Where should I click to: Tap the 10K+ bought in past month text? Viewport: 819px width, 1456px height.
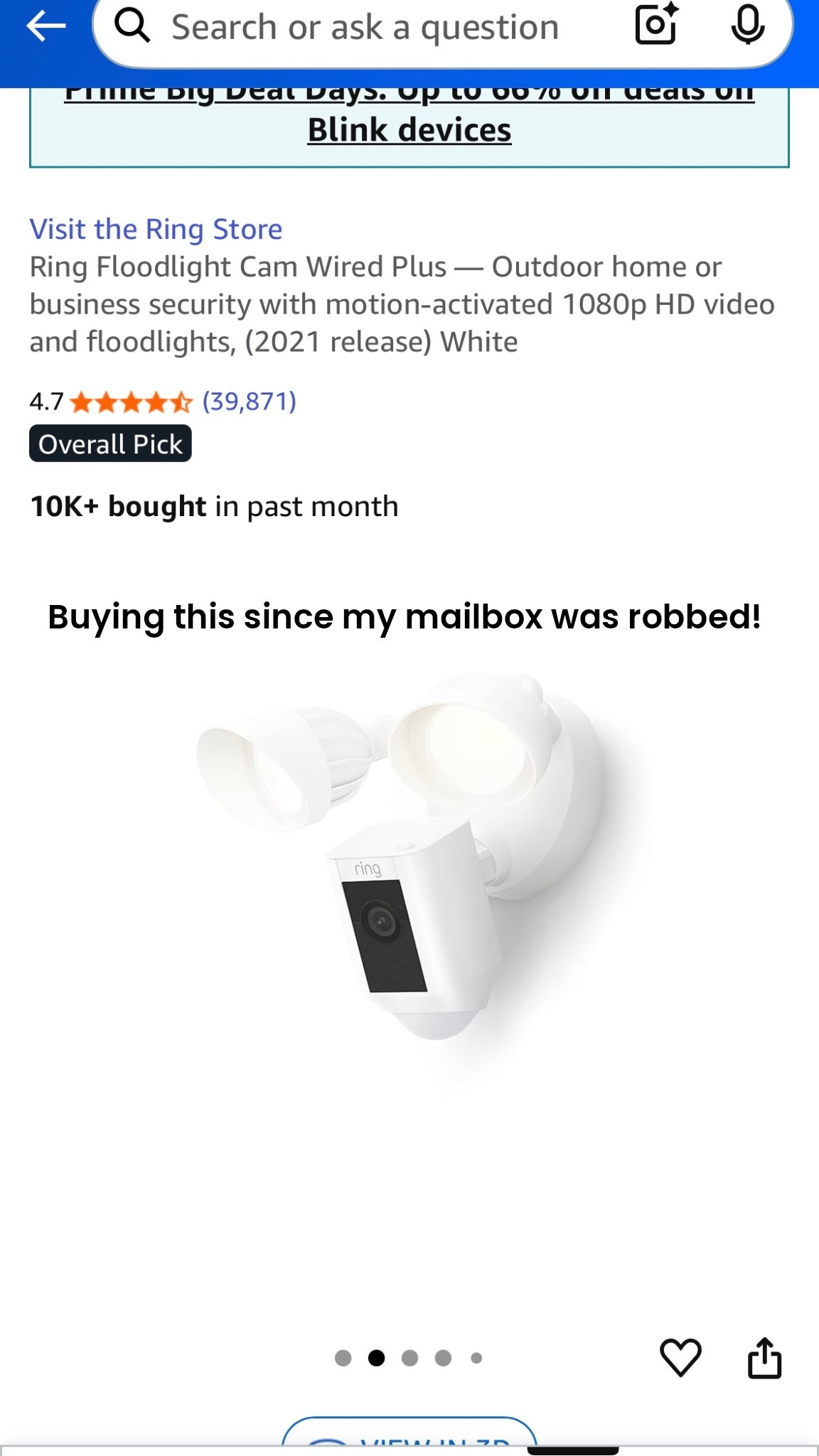213,506
